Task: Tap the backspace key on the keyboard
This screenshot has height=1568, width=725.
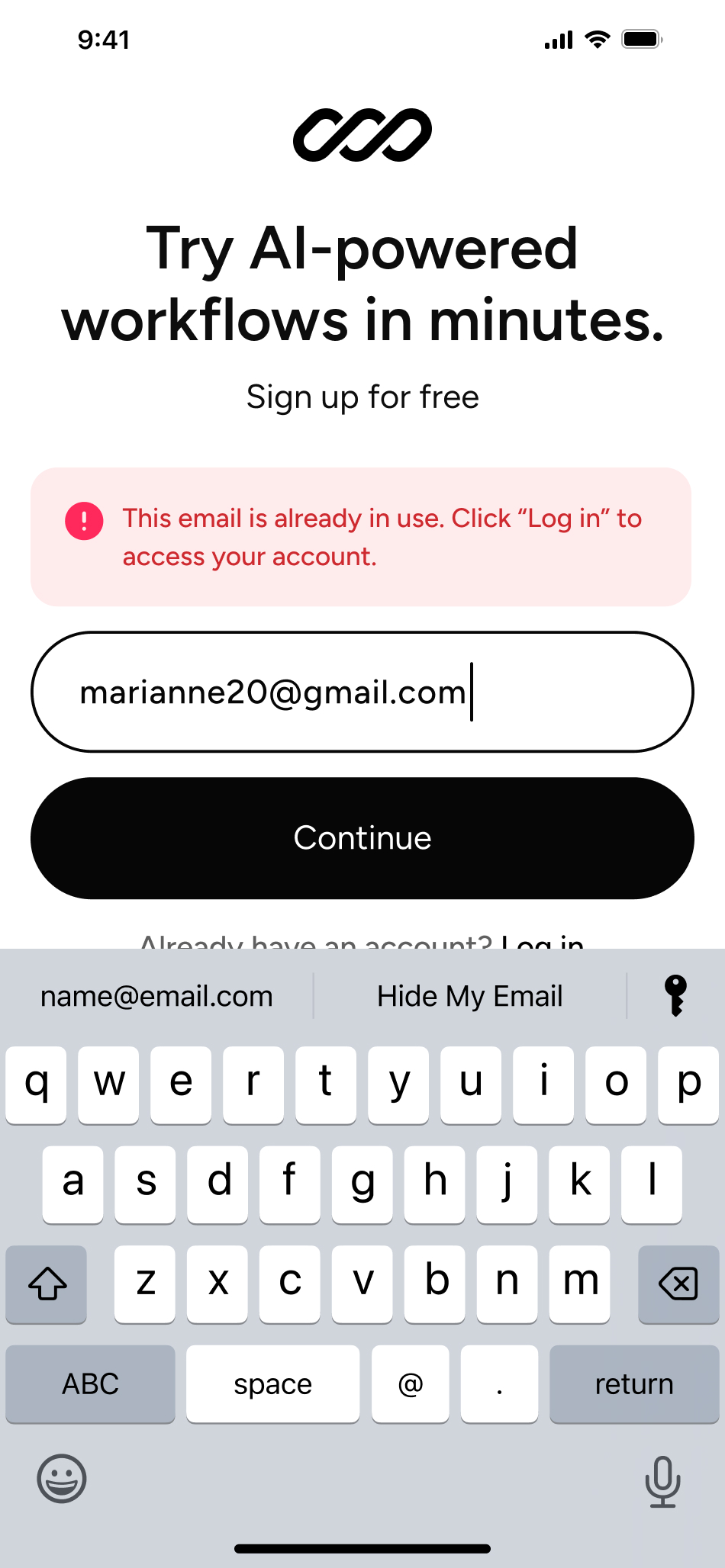Action: (x=678, y=1284)
